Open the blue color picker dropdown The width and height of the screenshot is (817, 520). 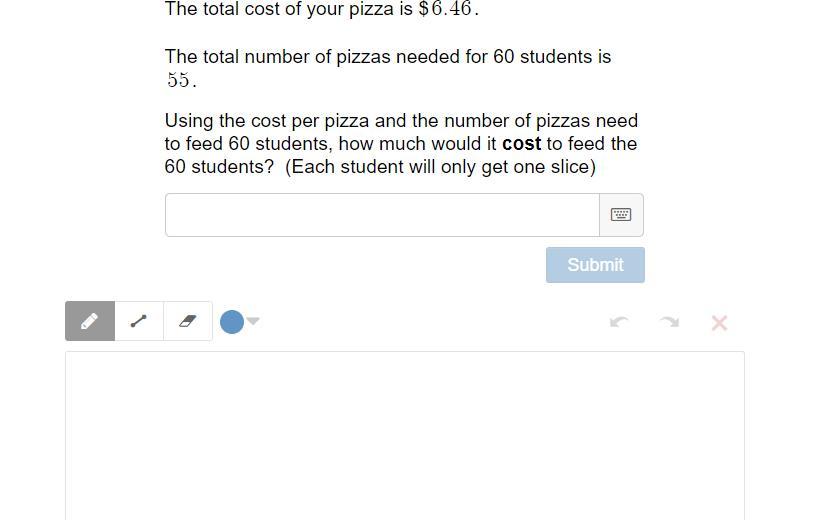pyautogui.click(x=239, y=321)
